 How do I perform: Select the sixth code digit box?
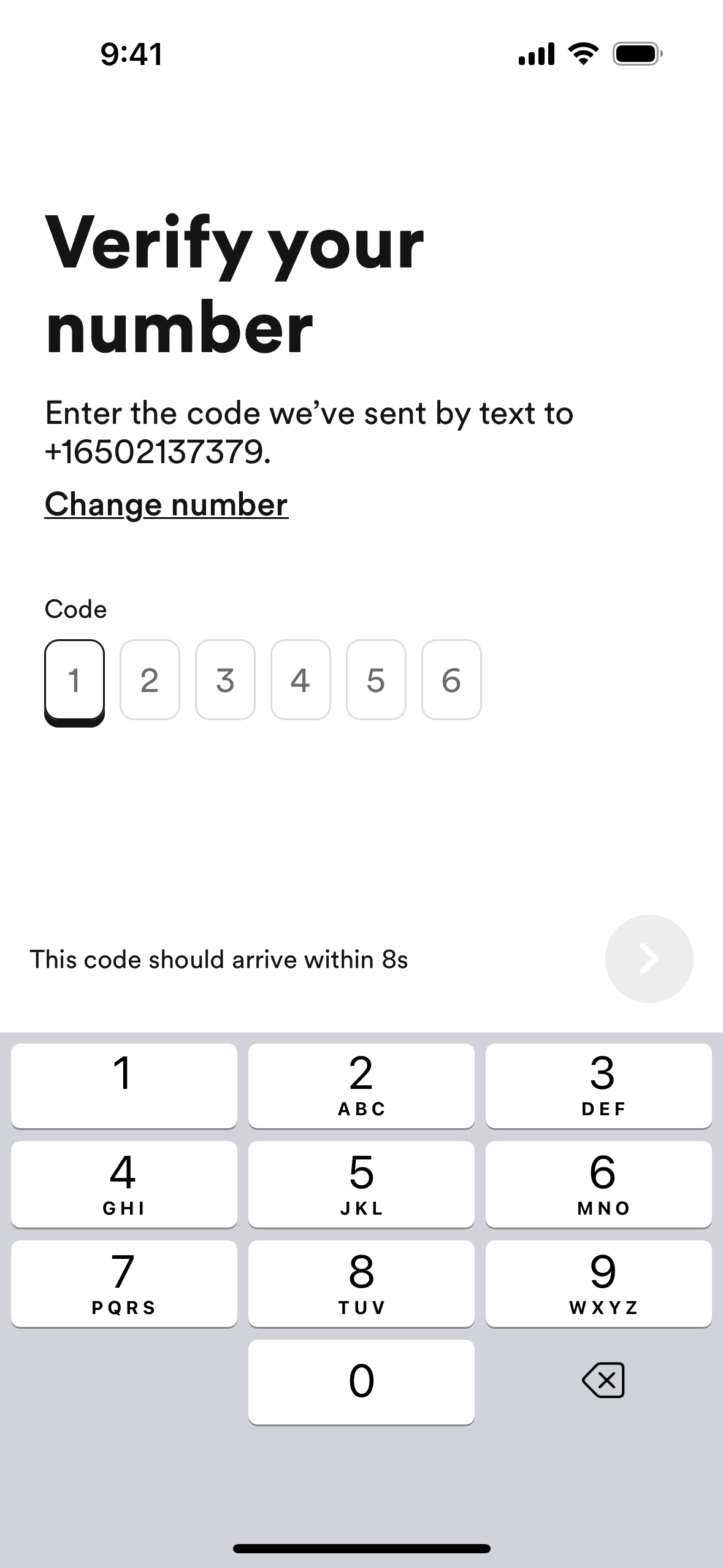coord(451,680)
